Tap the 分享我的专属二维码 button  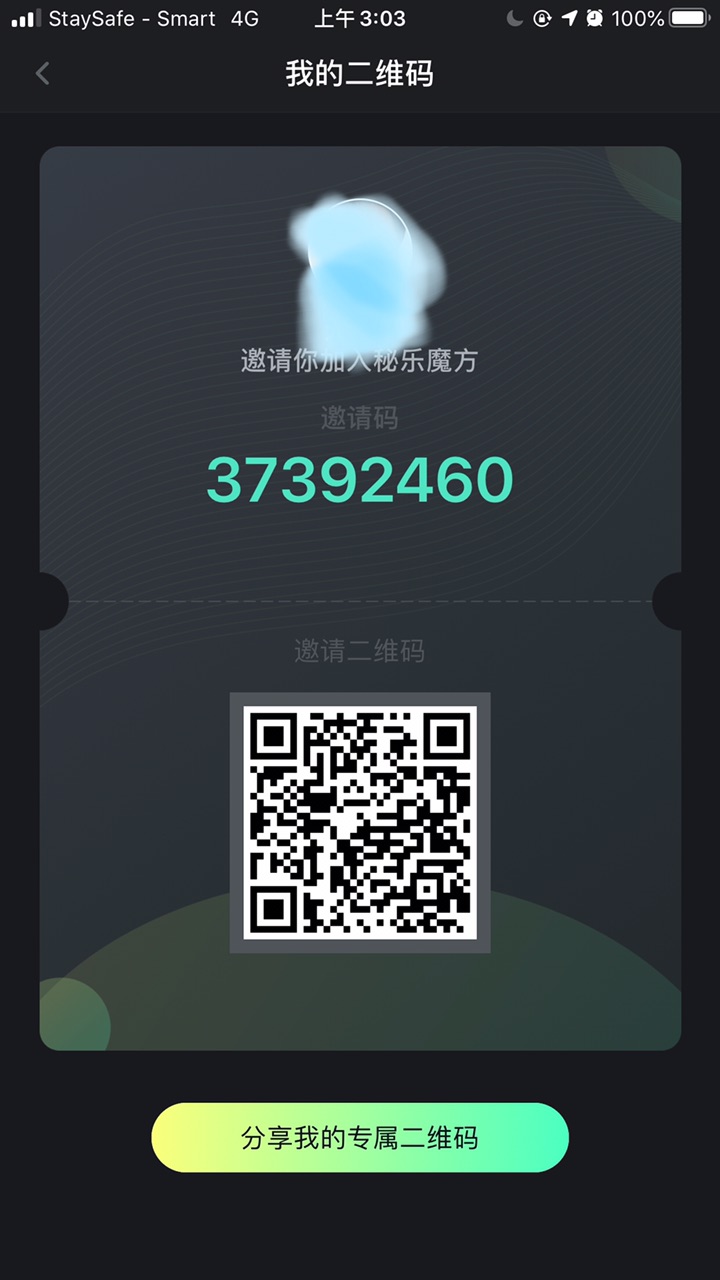pos(360,1137)
